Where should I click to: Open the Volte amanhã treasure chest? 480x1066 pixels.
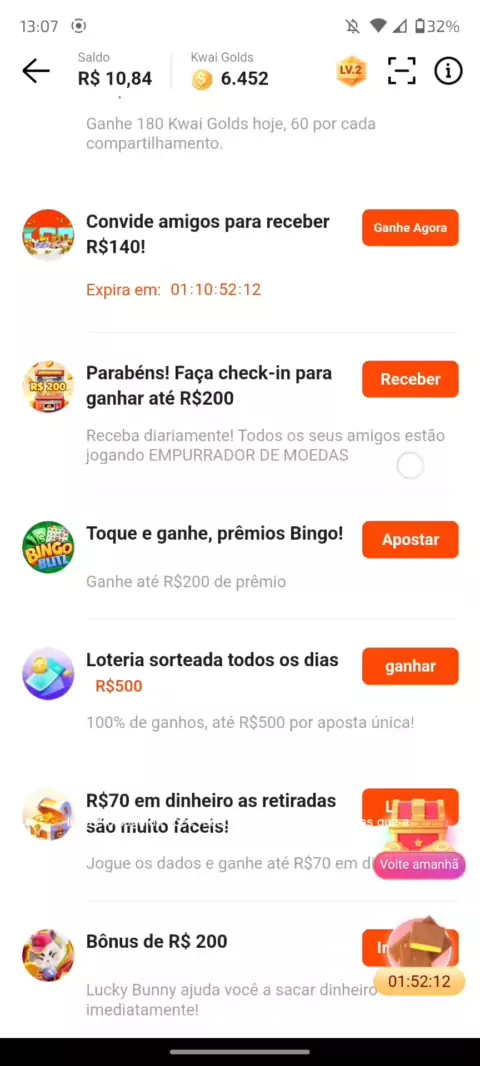419,838
